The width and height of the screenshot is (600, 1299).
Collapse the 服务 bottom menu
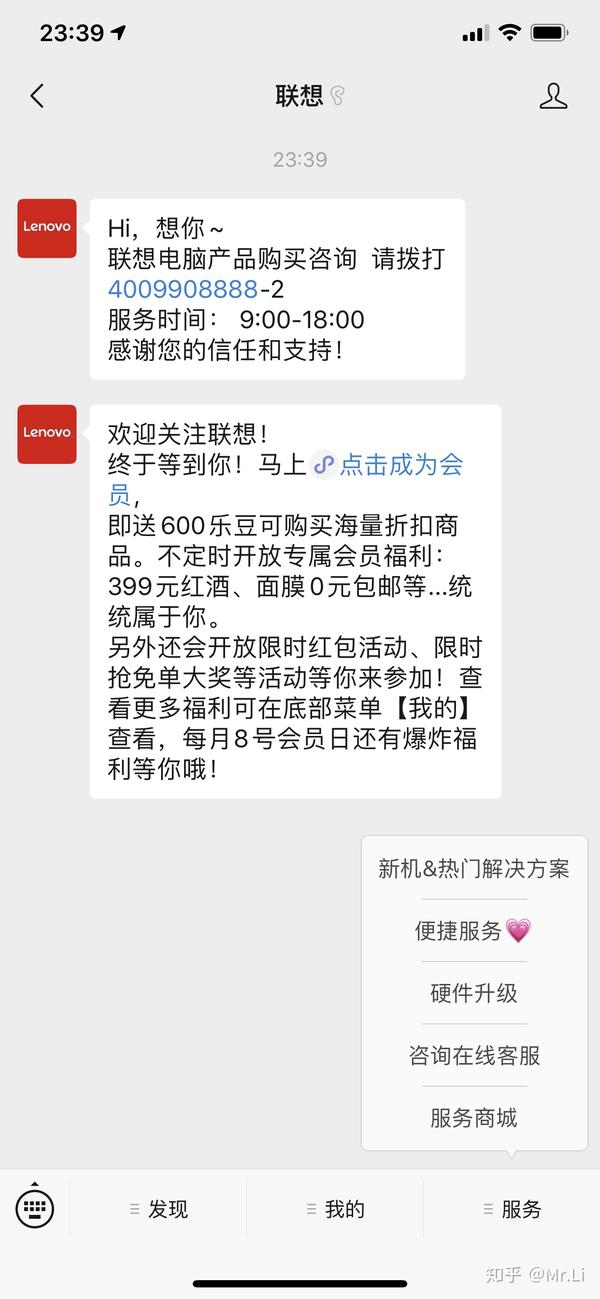click(x=511, y=1209)
